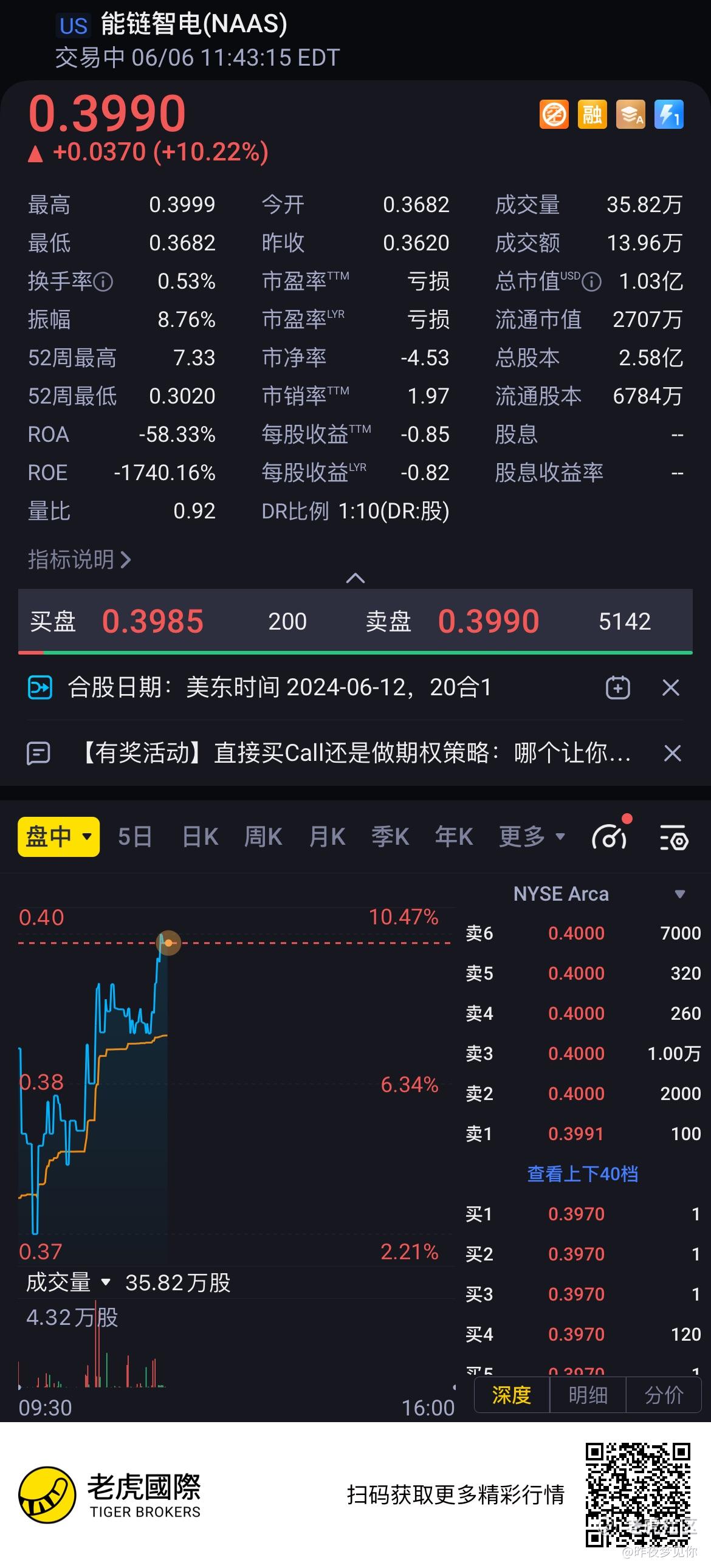Open the 有奖活动 Call option strategy announcement
Viewport: 711px width, 1568px height.
click(x=356, y=754)
